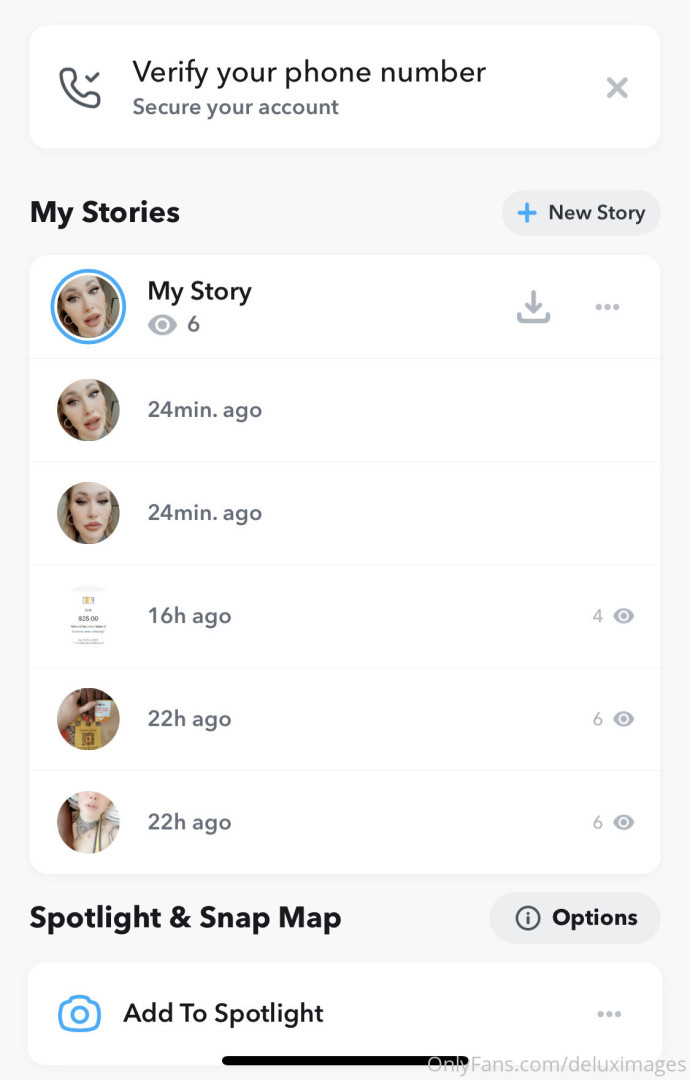Dismiss the verify phone number banner
The image size is (690, 1080).
coord(617,88)
